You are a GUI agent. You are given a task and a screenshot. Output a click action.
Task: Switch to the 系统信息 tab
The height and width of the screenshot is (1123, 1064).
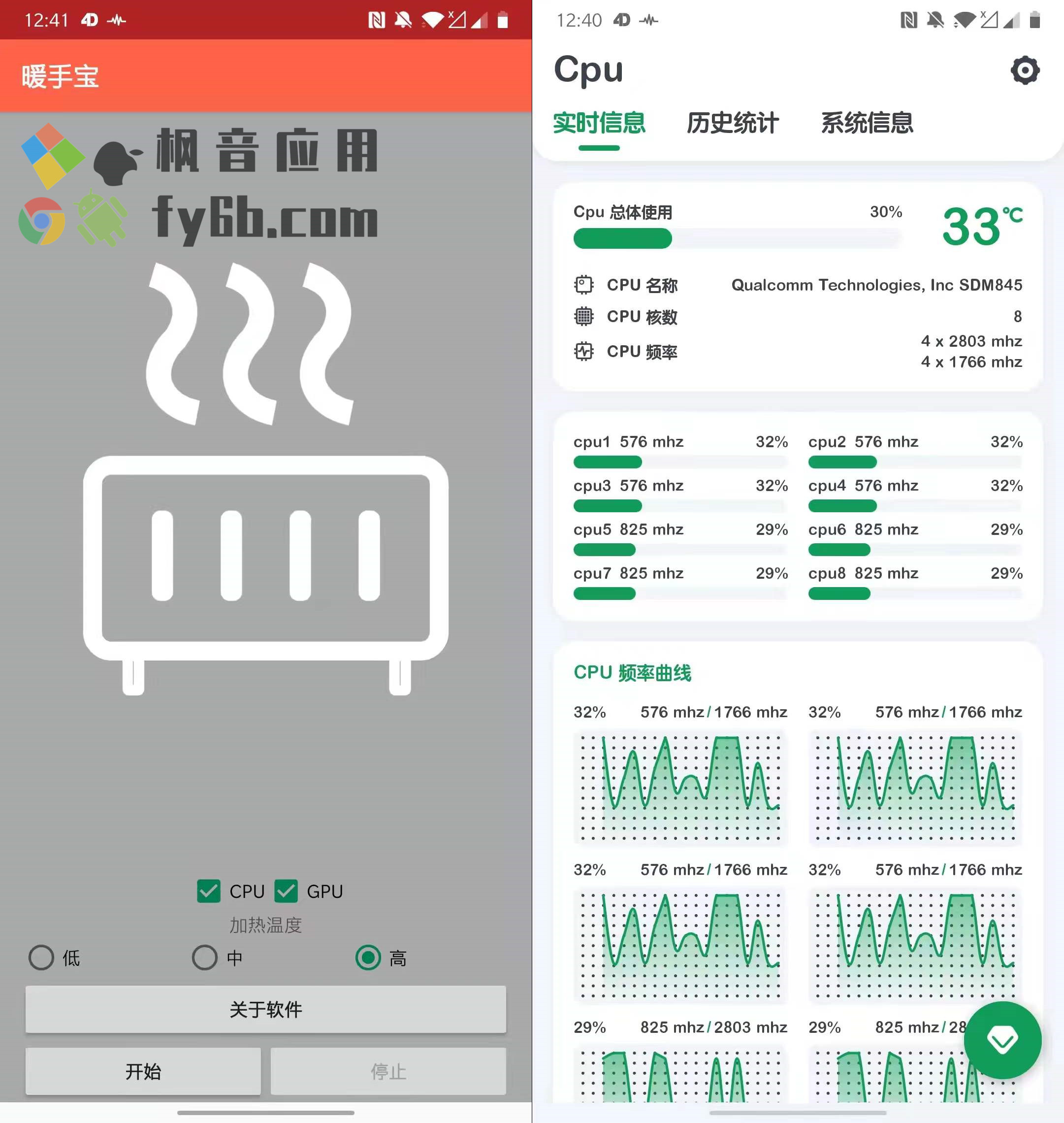[x=867, y=123]
